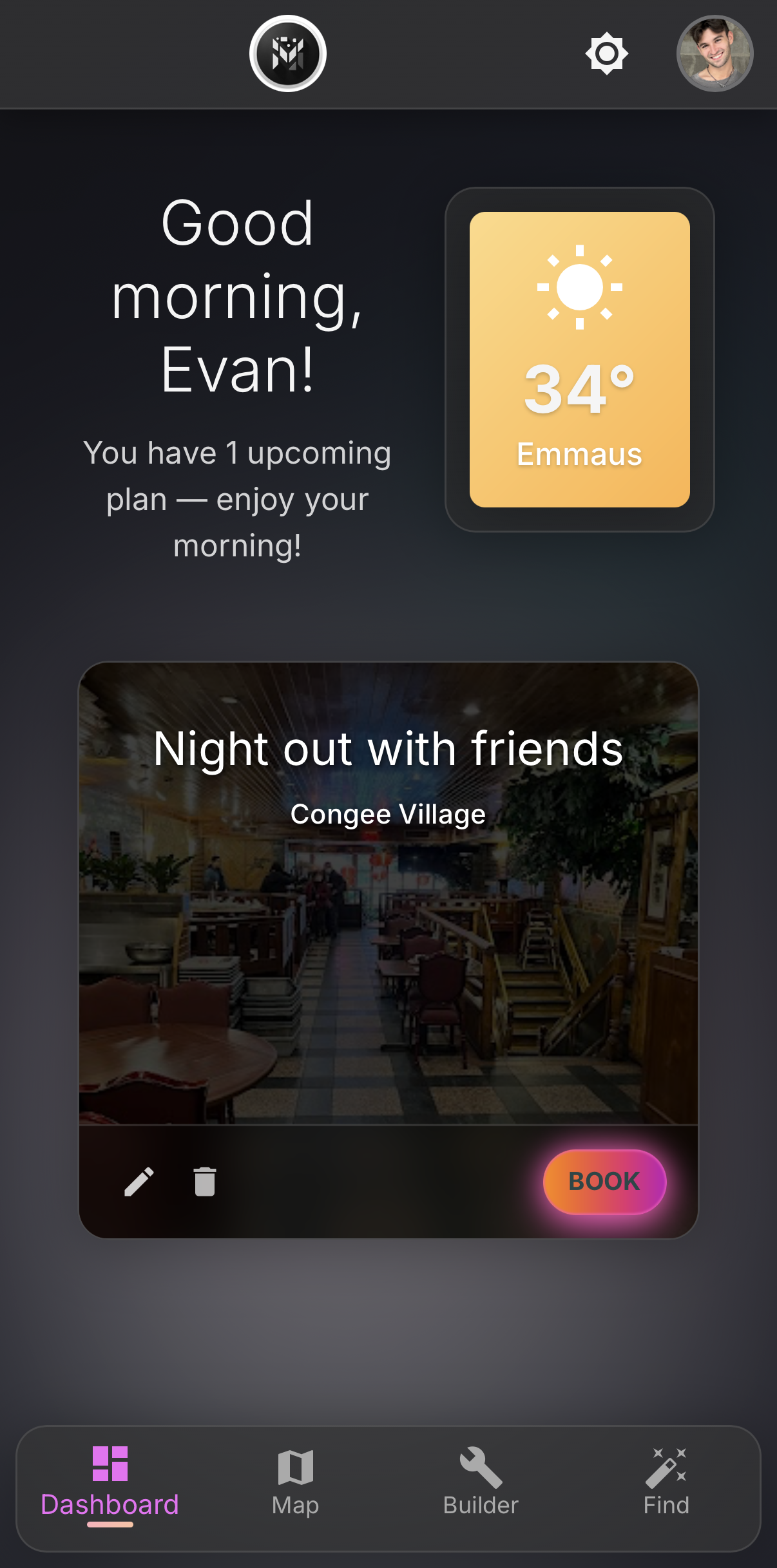Open the Emmaus weather card
The height and width of the screenshot is (1568, 777).
click(579, 359)
